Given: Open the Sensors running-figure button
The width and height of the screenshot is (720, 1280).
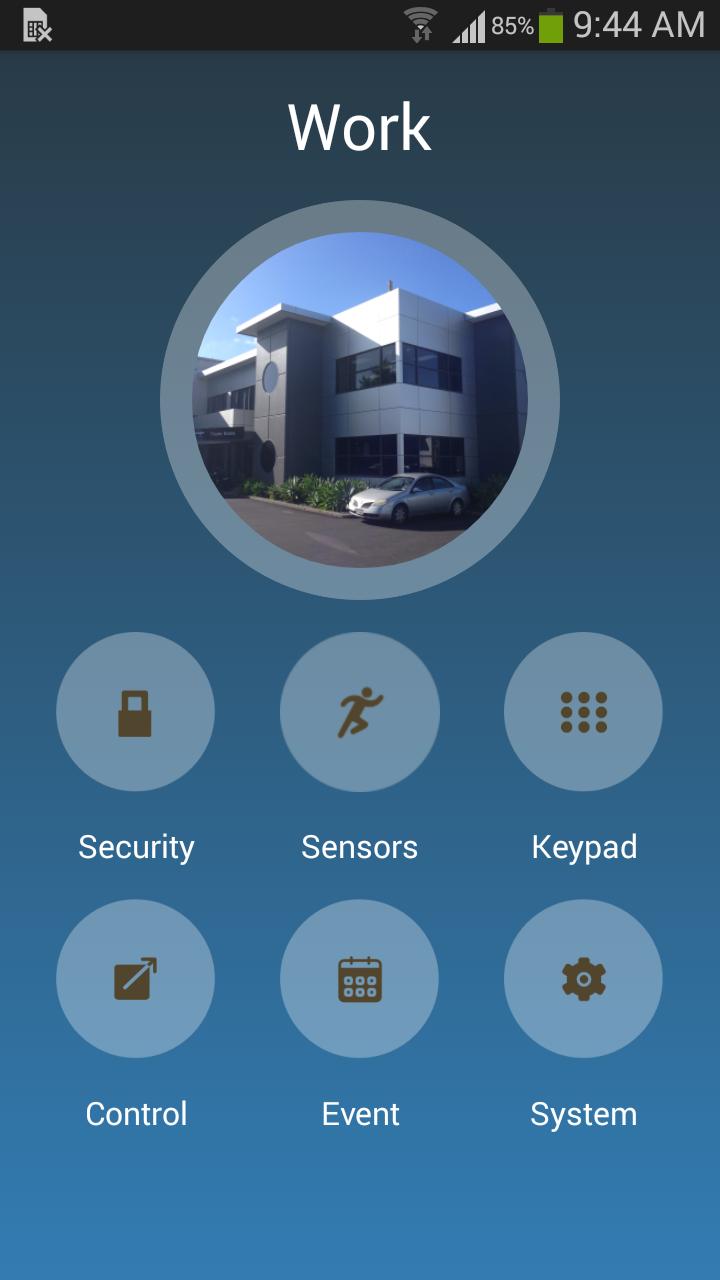Looking at the screenshot, I should 360,712.
